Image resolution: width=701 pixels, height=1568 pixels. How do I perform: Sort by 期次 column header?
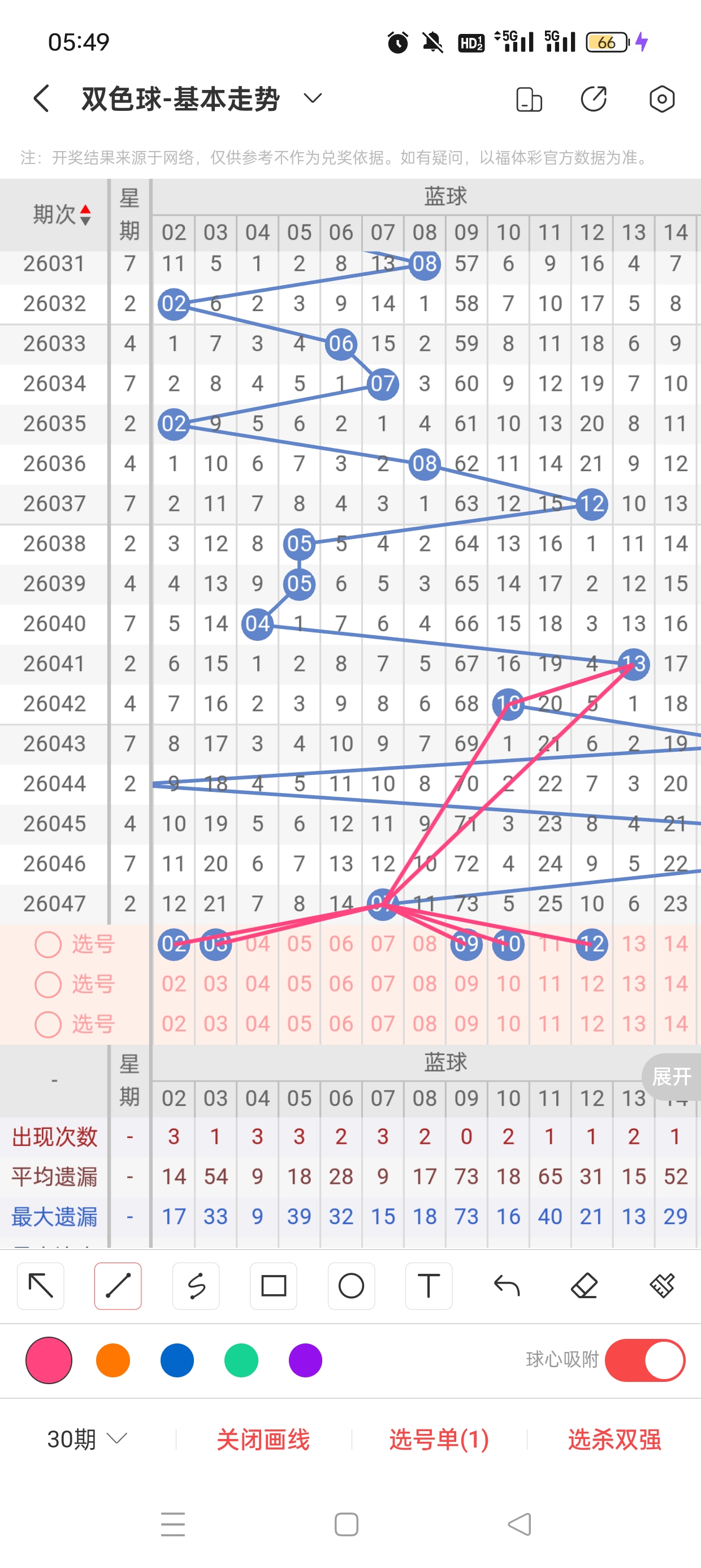point(61,214)
